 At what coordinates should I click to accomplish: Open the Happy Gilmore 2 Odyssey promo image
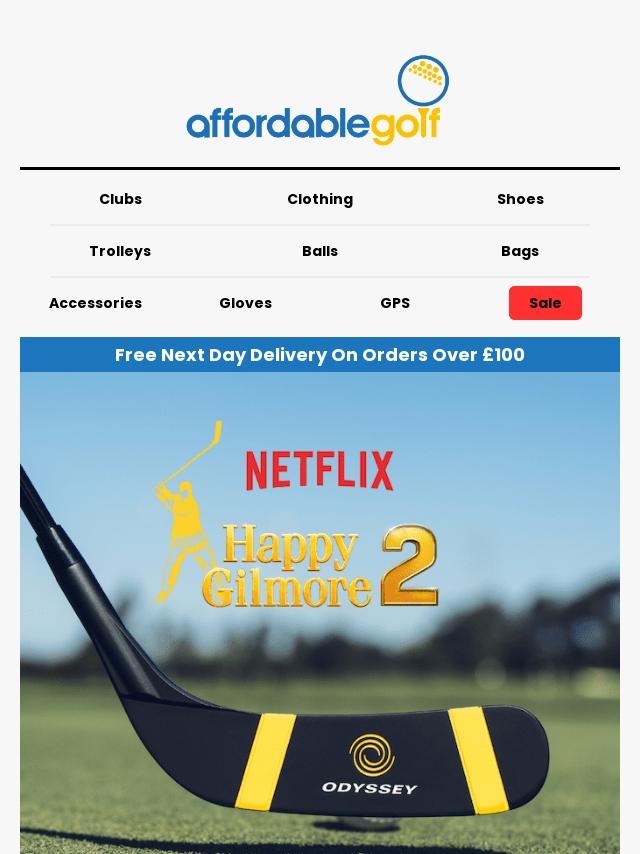pyautogui.click(x=320, y=612)
